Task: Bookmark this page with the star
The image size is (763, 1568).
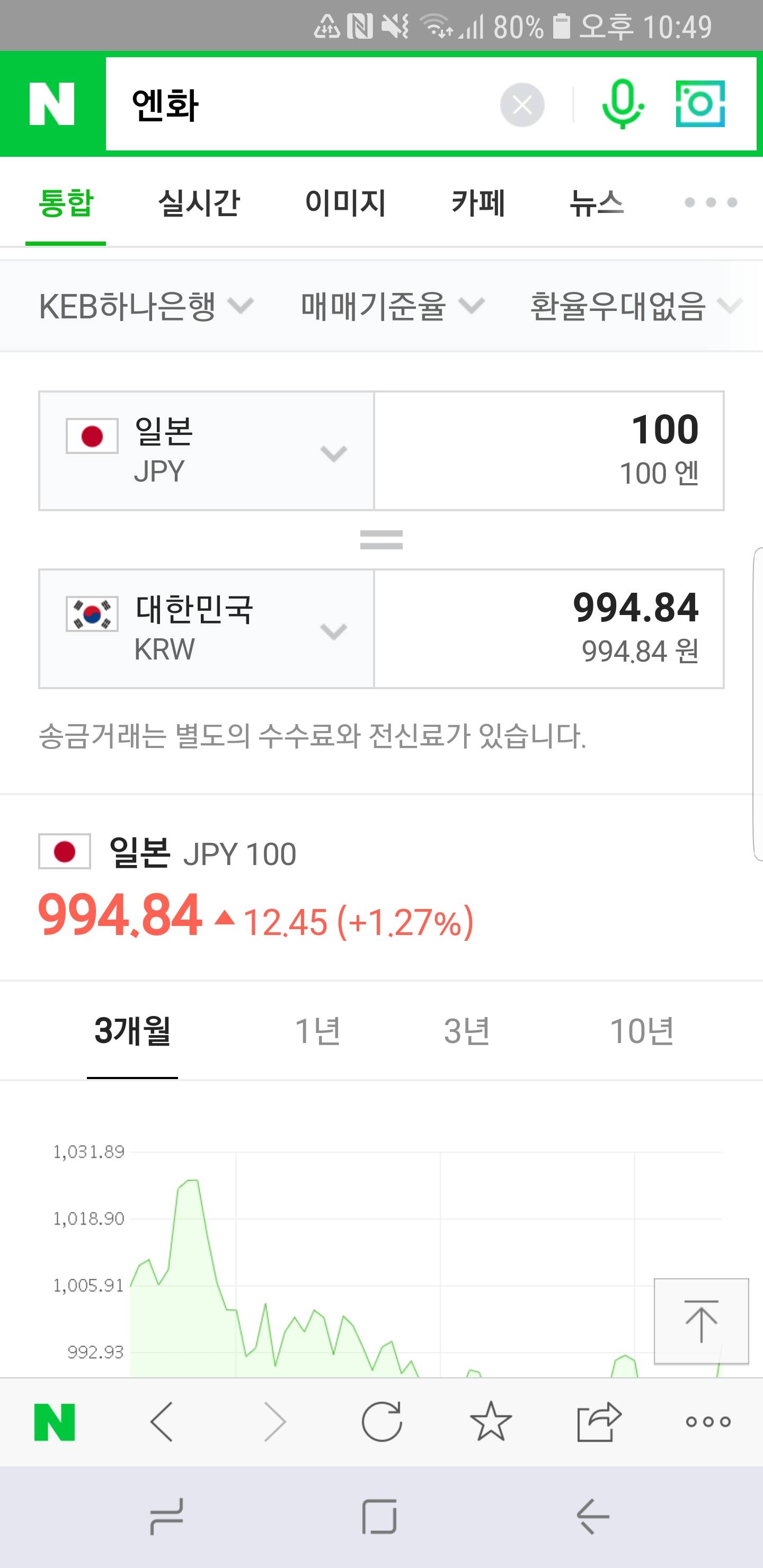Action: [x=490, y=1422]
